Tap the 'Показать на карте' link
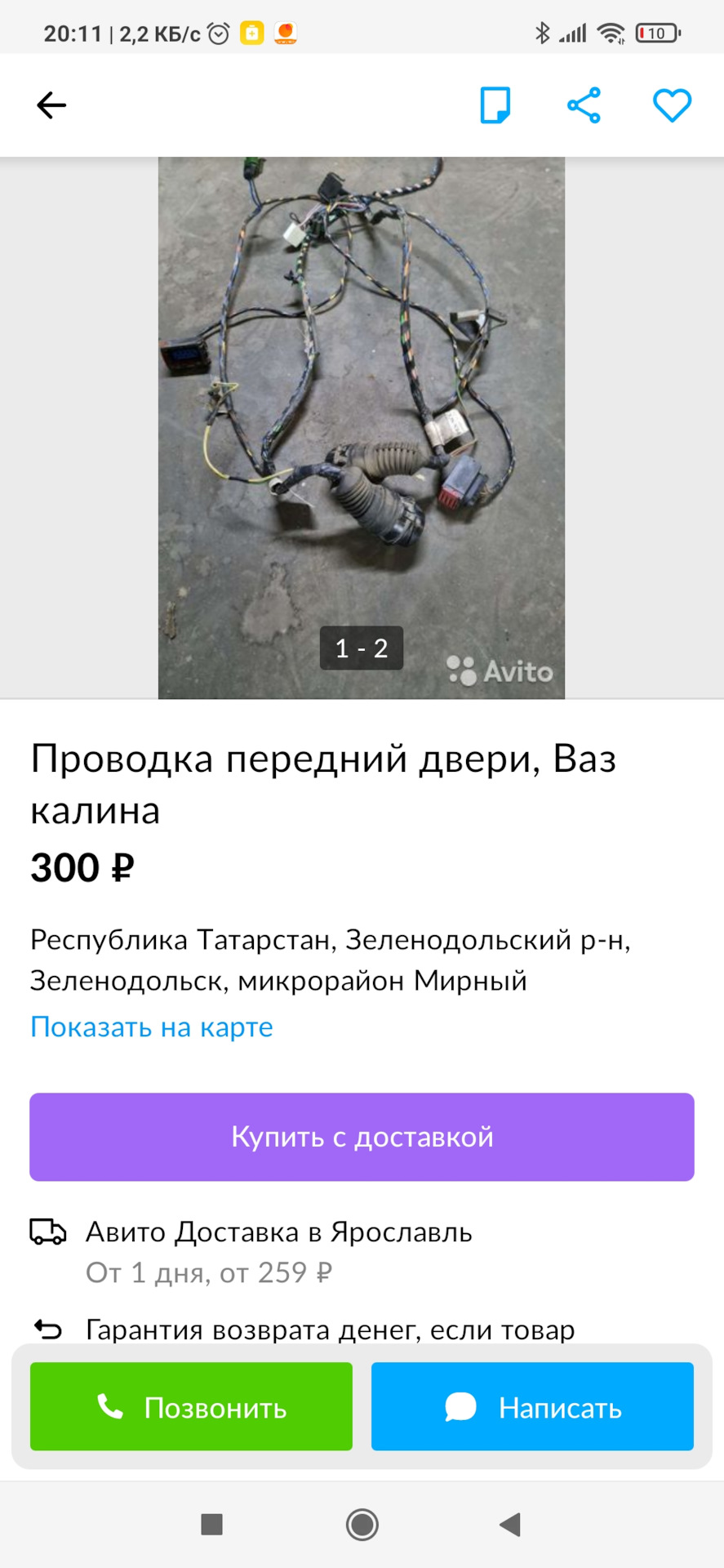The width and height of the screenshot is (724, 1568). [152, 1027]
